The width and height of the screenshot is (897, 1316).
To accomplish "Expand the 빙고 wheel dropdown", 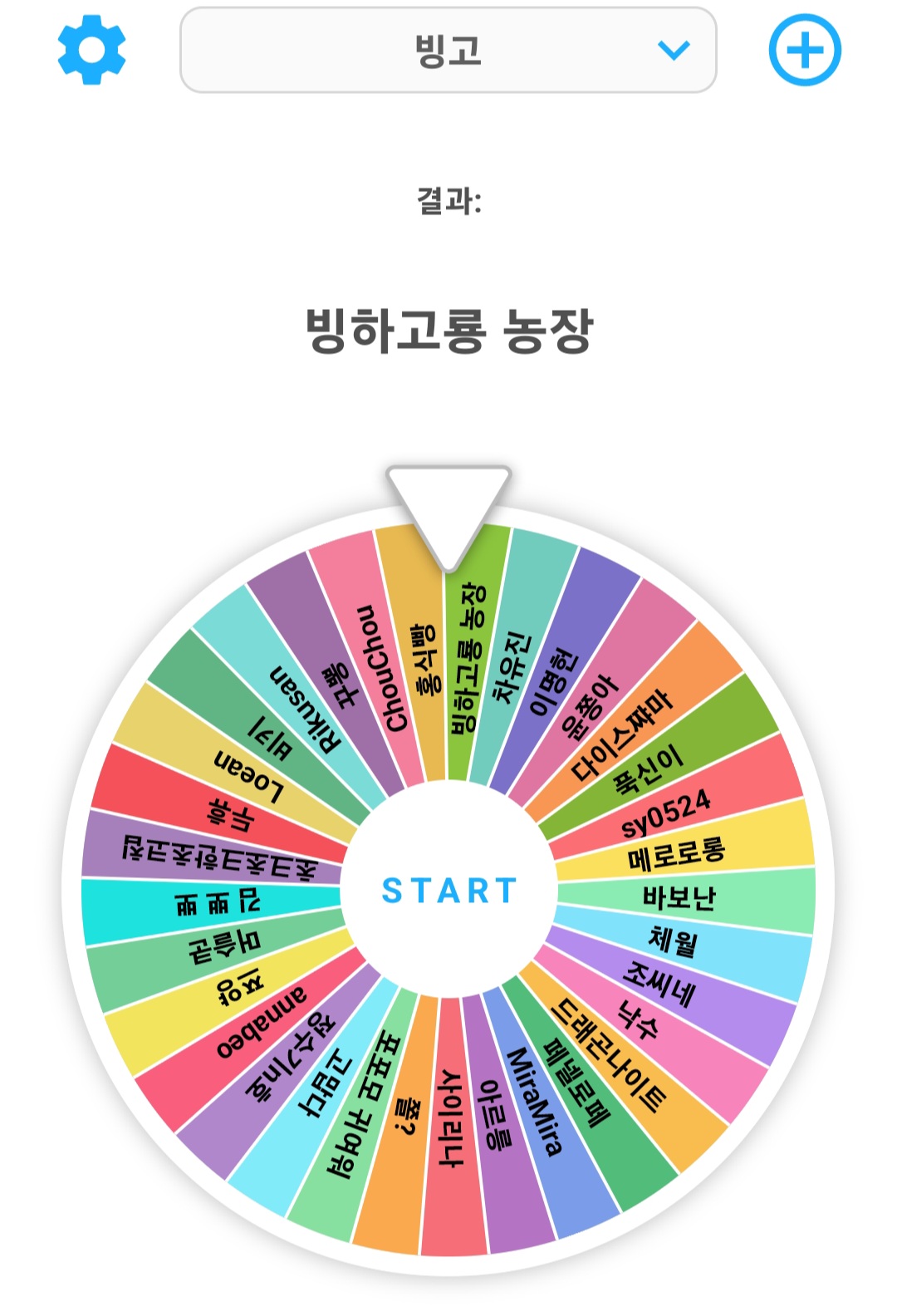I will click(448, 51).
